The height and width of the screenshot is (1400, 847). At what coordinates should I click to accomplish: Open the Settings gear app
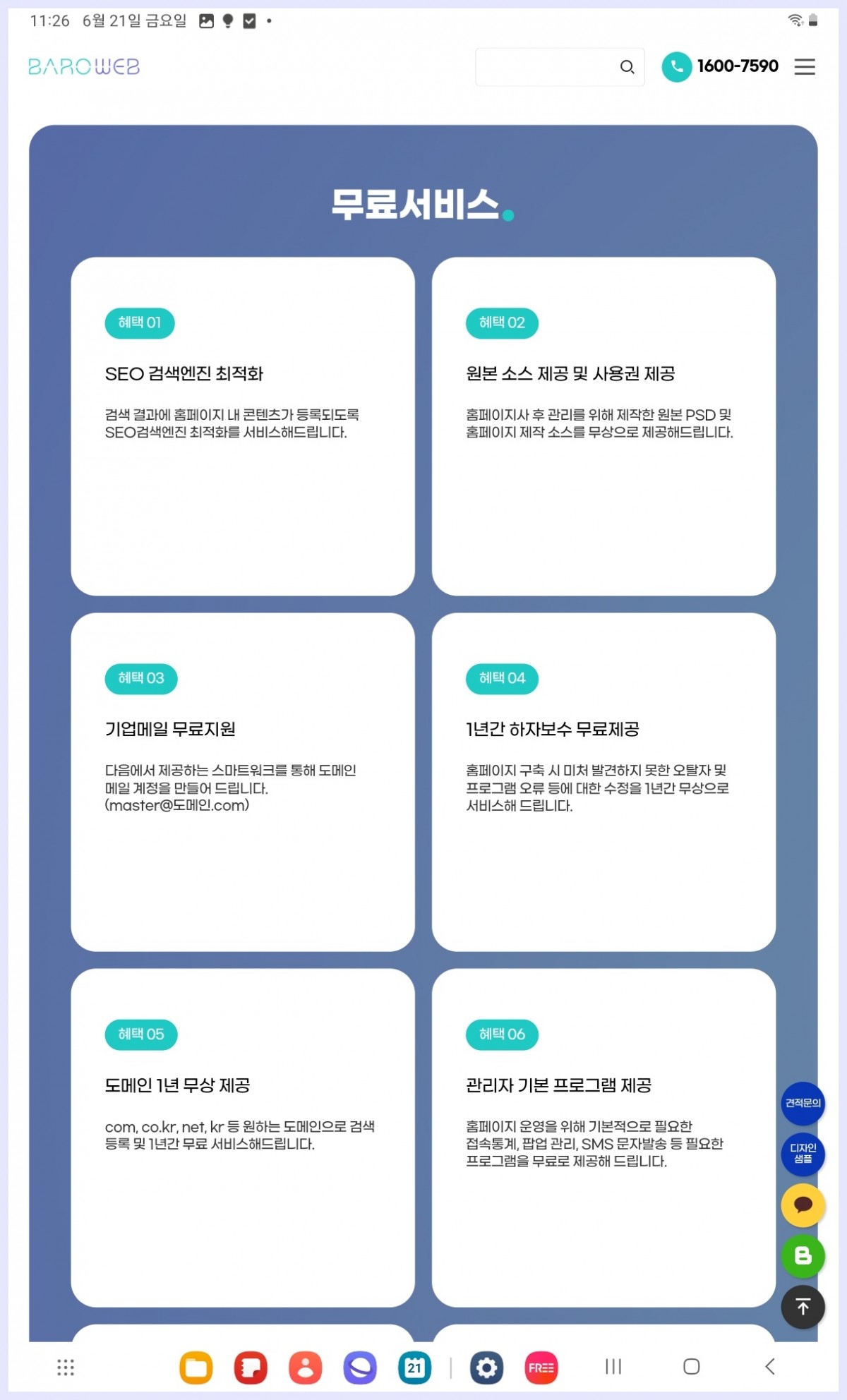[486, 1368]
